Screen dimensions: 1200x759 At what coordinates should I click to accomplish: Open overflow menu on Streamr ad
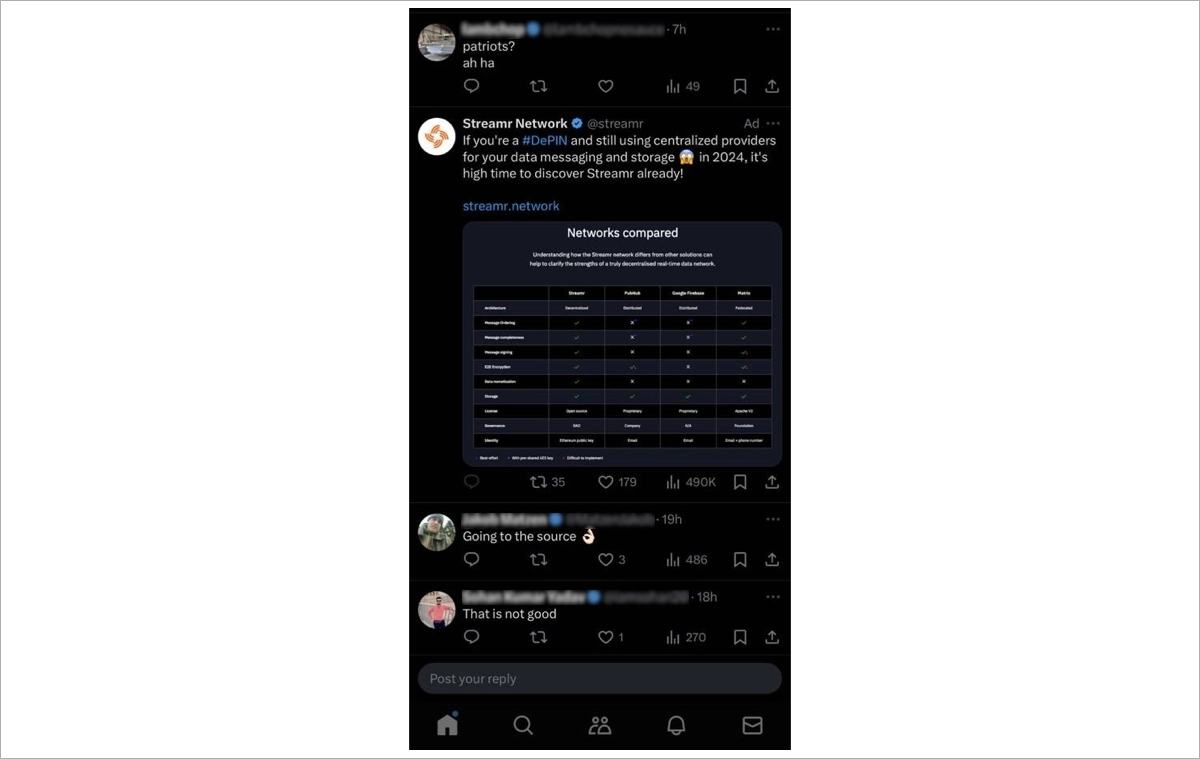click(772, 124)
